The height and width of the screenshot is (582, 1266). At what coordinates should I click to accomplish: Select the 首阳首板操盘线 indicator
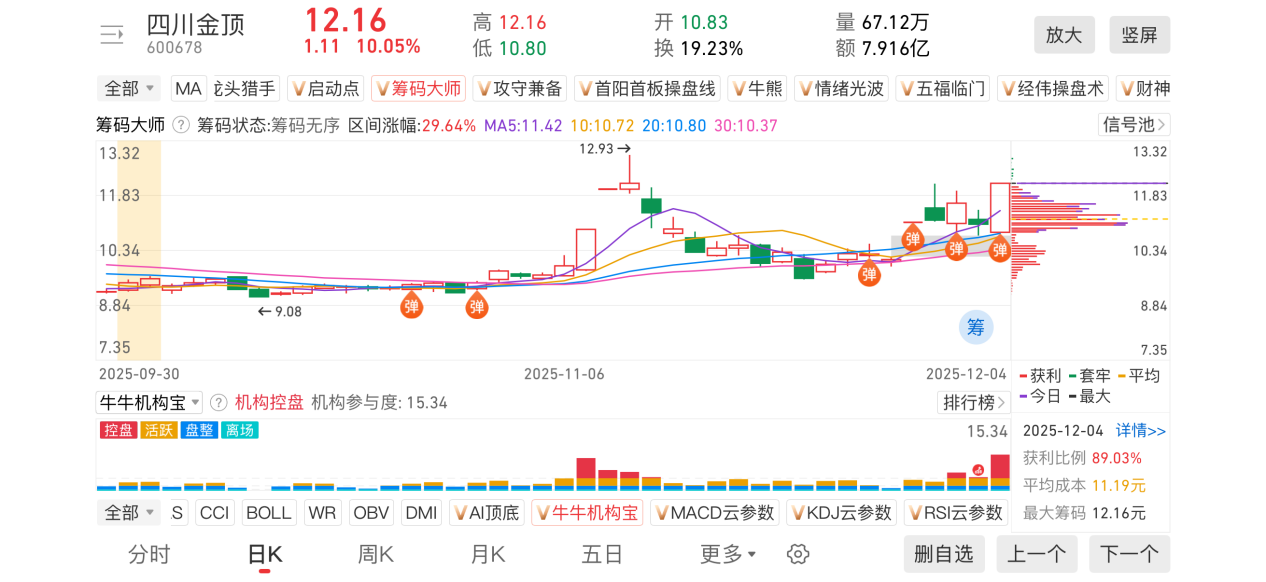pos(647,89)
